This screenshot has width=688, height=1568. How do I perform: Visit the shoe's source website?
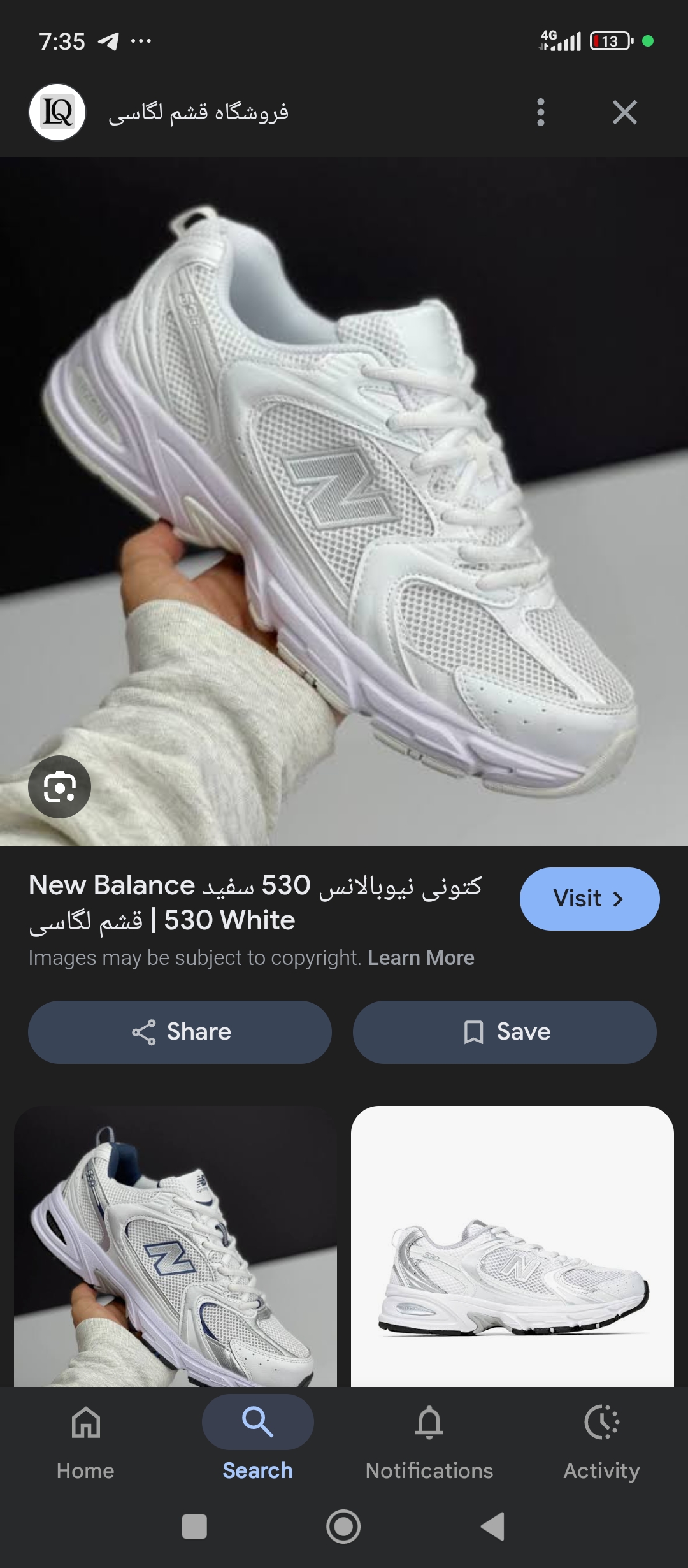(589, 899)
